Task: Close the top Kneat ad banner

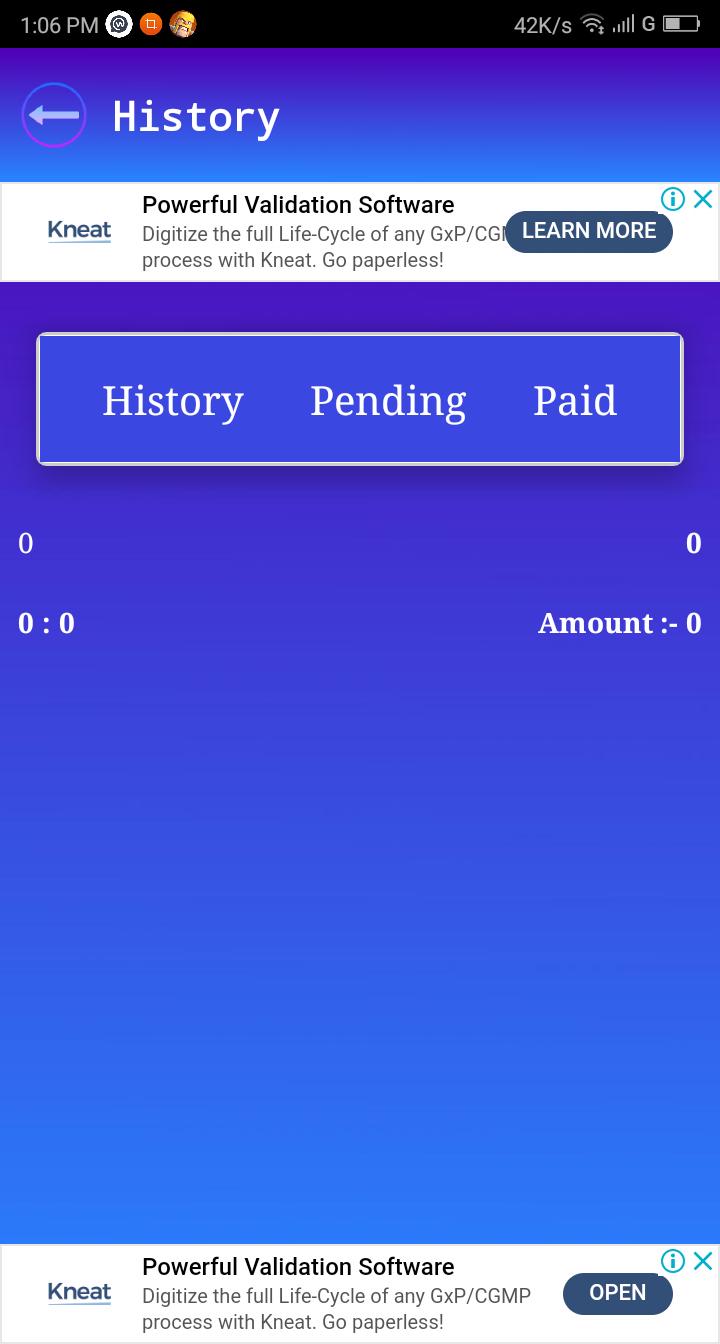Action: pos(703,199)
